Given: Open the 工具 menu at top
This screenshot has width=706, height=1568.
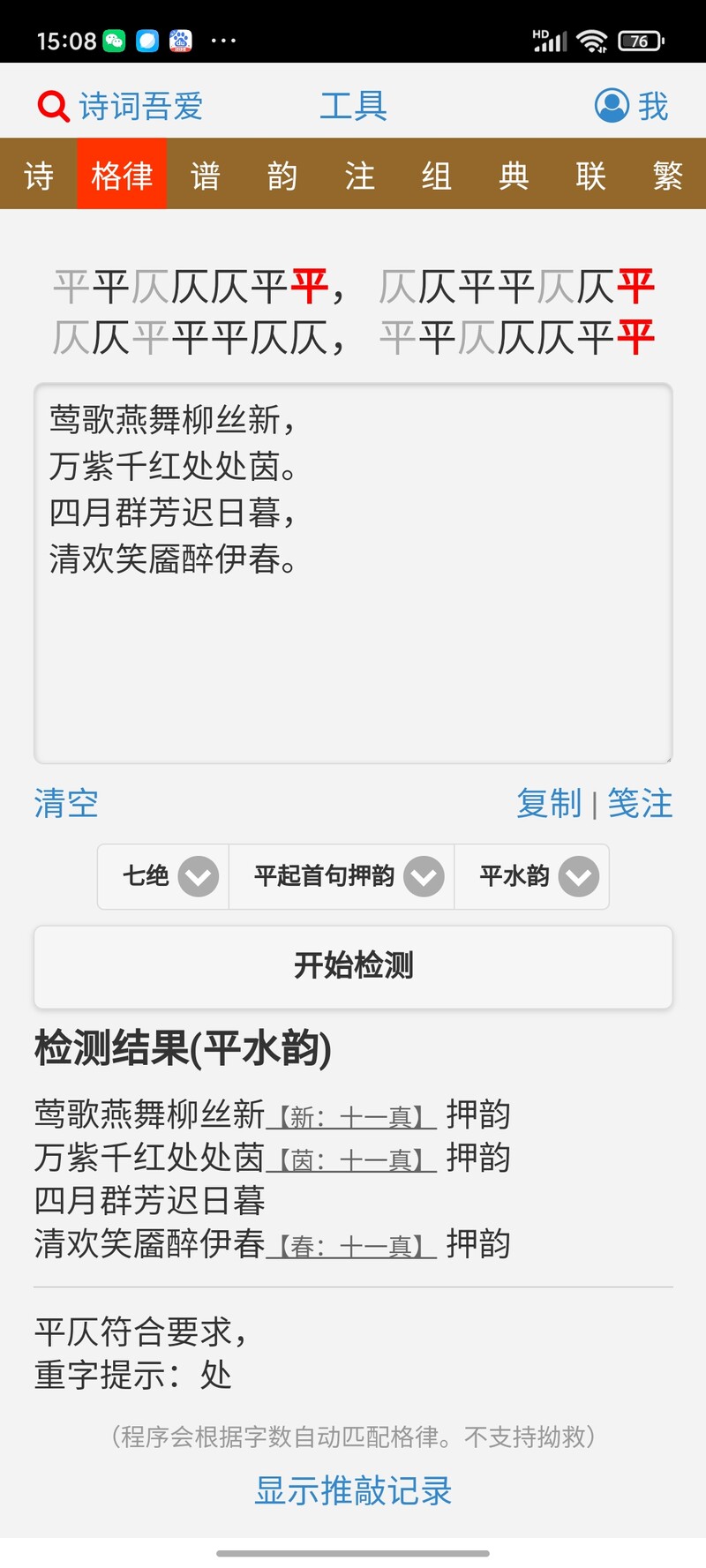Looking at the screenshot, I should pos(353,107).
